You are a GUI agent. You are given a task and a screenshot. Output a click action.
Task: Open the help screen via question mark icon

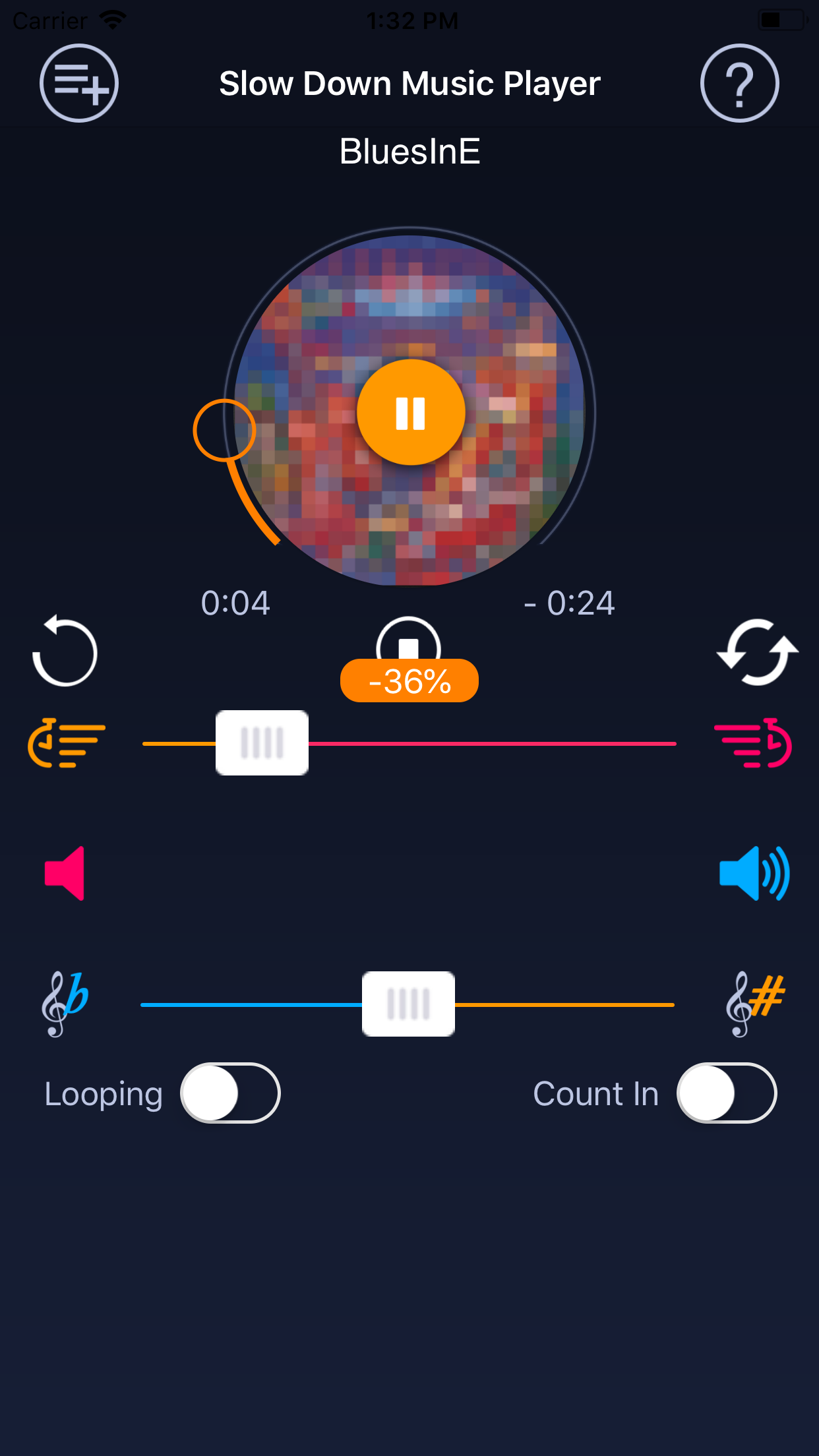pyautogui.click(x=740, y=83)
